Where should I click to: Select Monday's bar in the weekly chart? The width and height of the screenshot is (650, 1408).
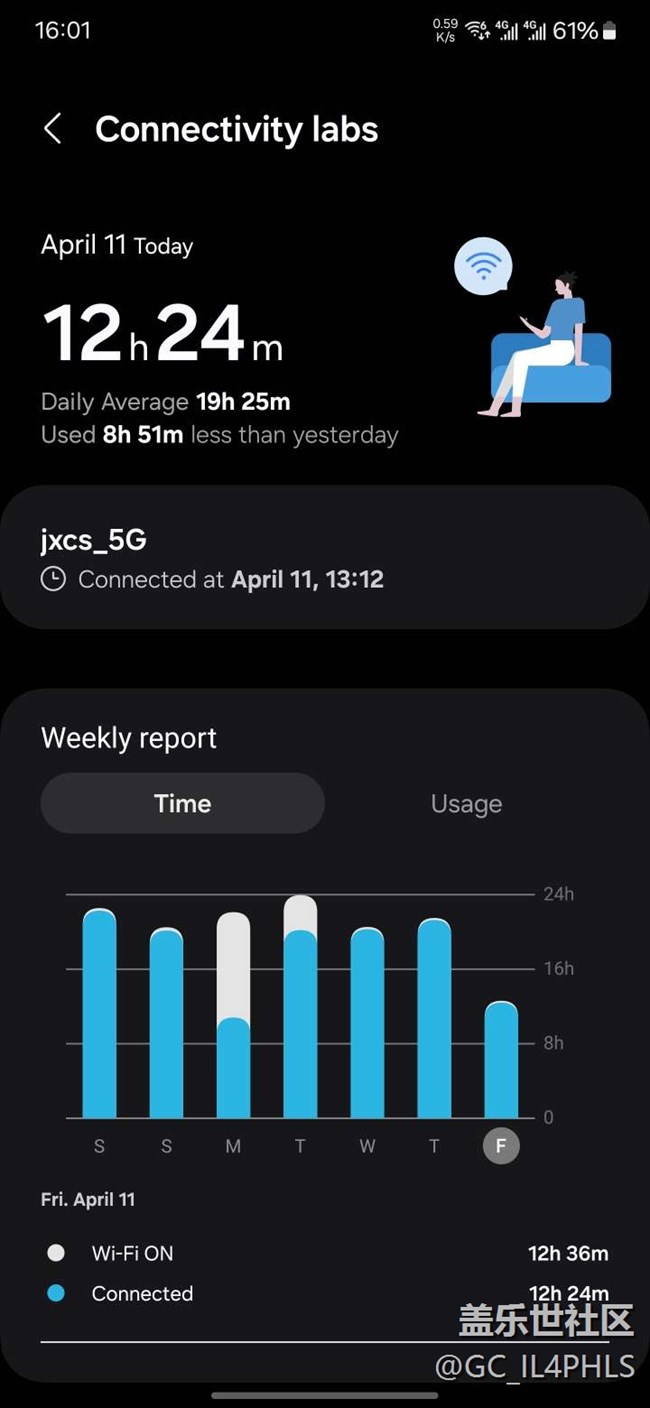(233, 1015)
